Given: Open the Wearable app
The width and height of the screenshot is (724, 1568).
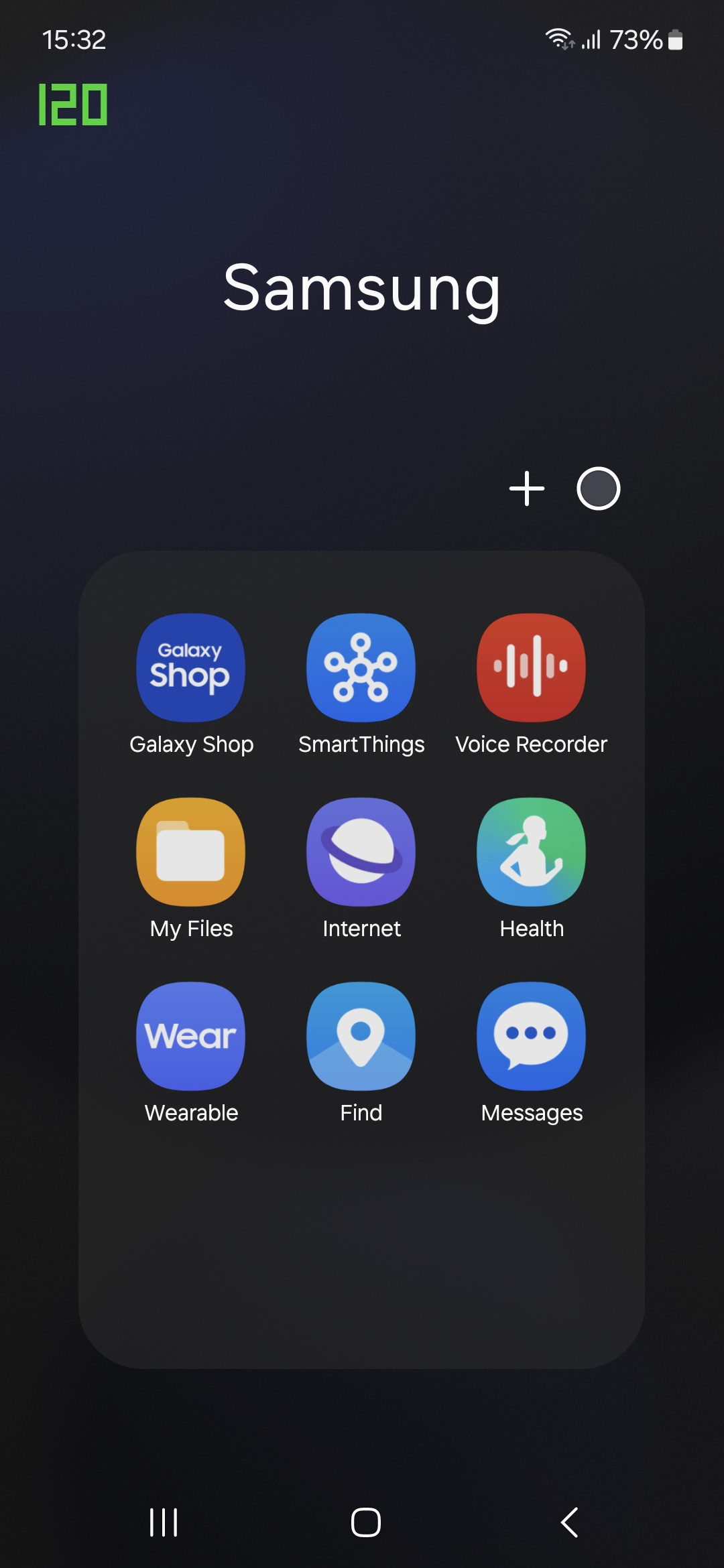Looking at the screenshot, I should tap(191, 1036).
